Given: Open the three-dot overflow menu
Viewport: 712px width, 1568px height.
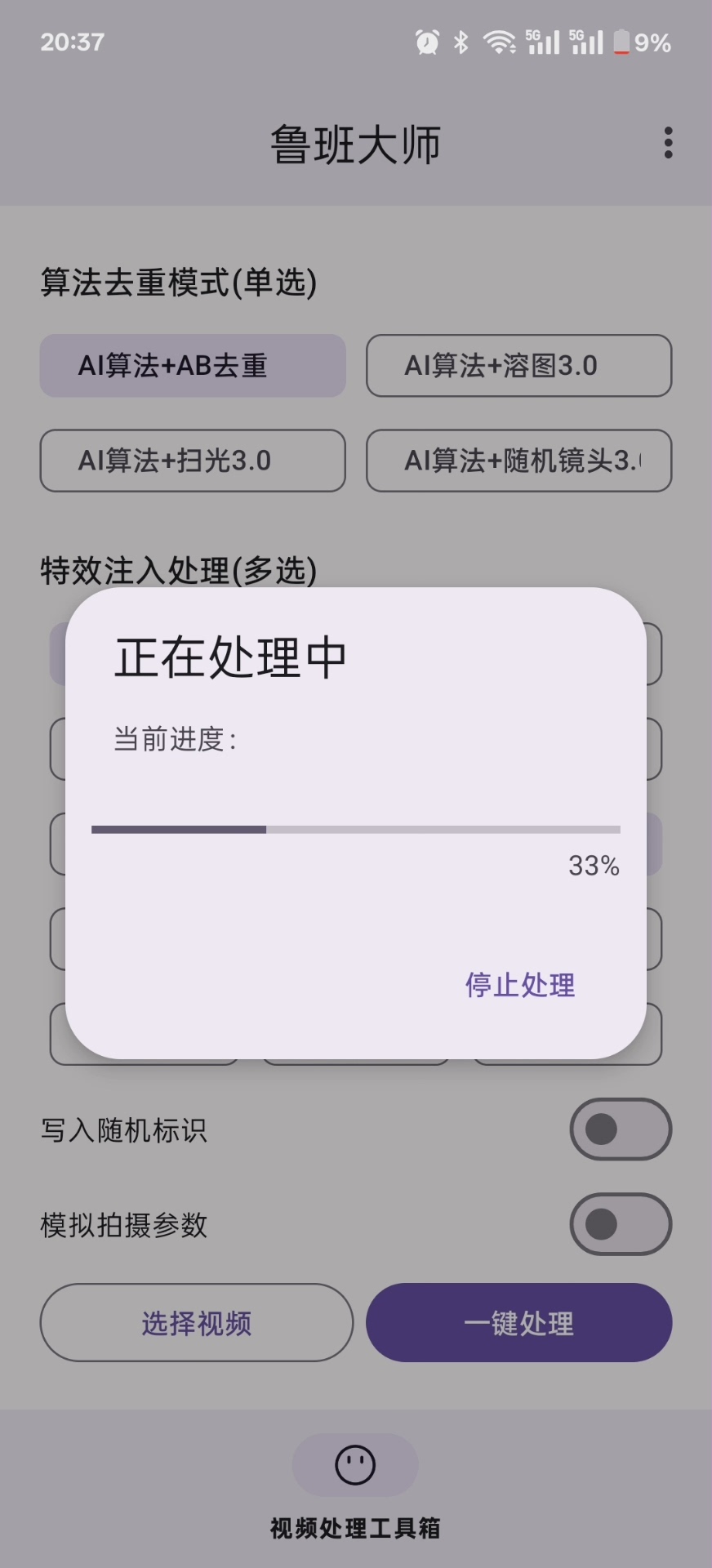Looking at the screenshot, I should coord(668,143).
